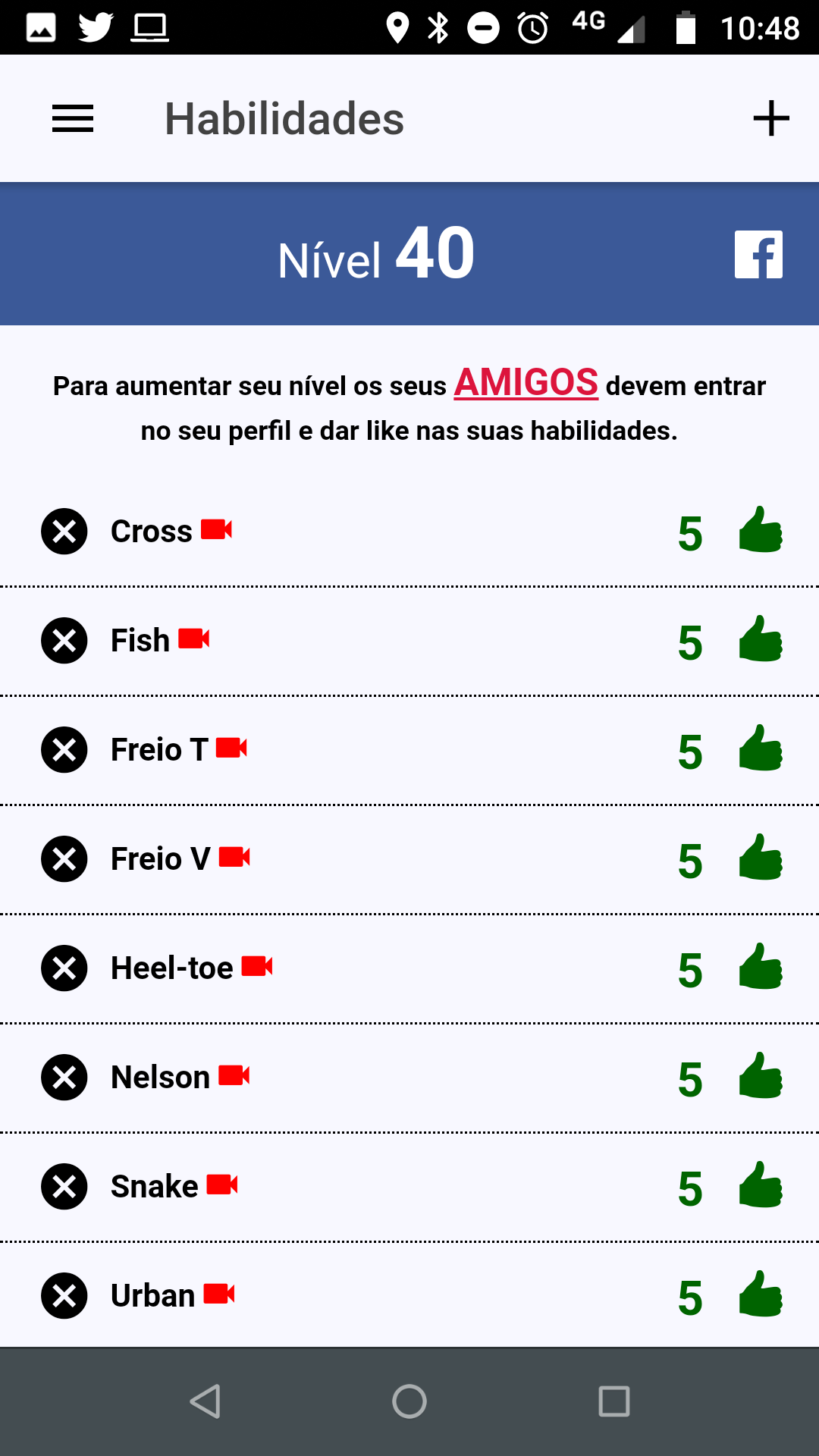Share level on Facebook
The image size is (819, 1456).
click(758, 254)
